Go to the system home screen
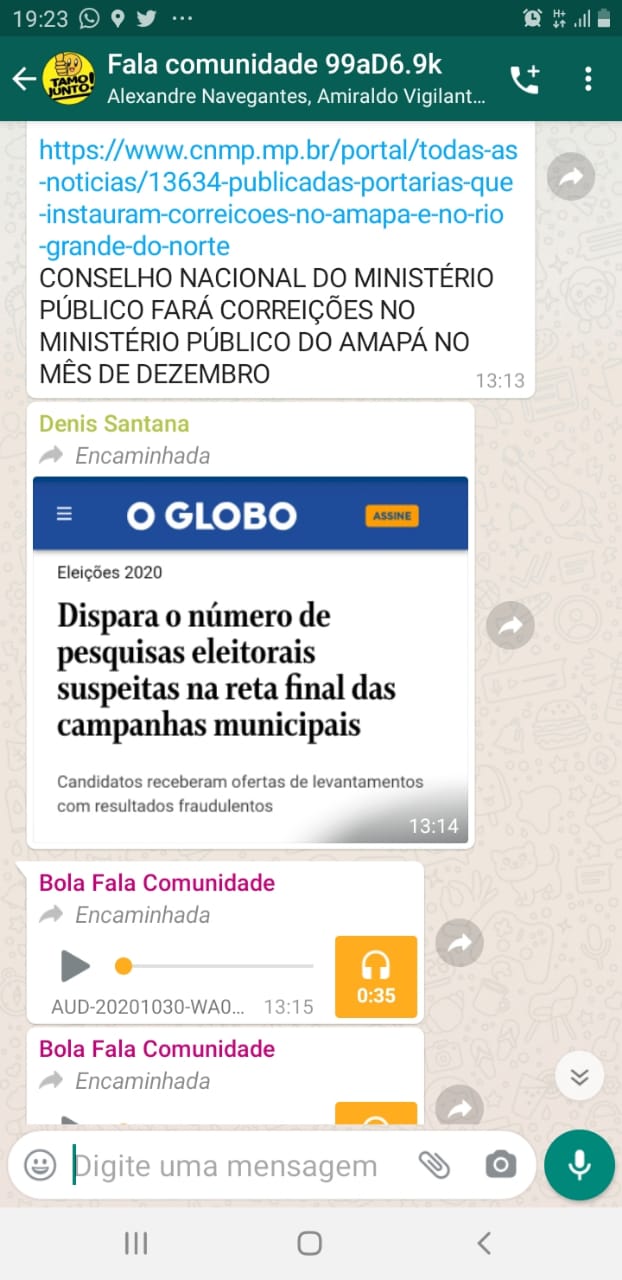Image resolution: width=622 pixels, height=1280 pixels. (310, 1243)
